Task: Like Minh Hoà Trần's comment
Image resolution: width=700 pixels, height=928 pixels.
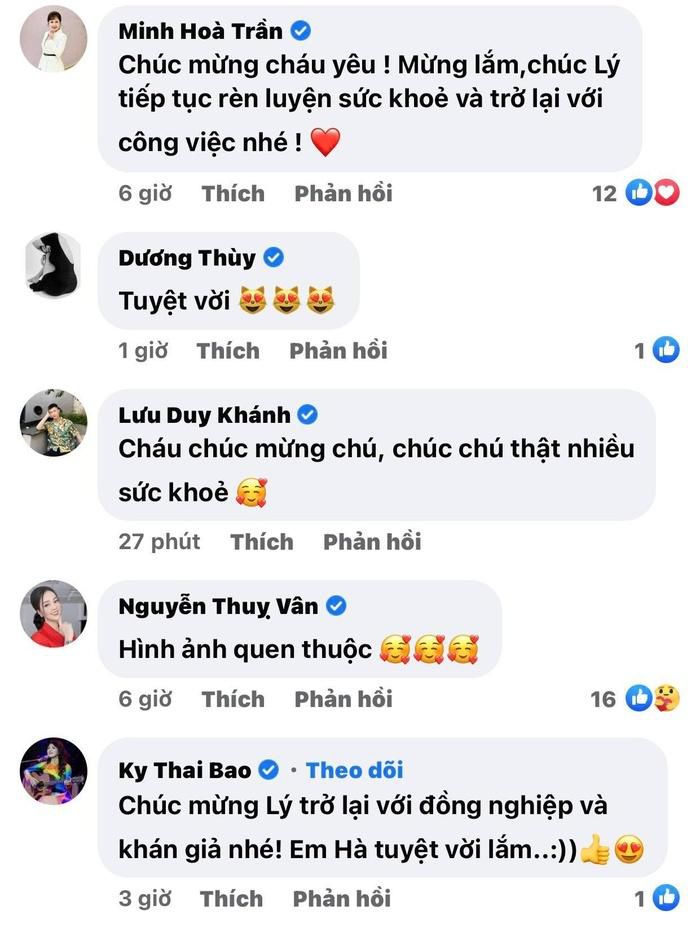Action: tap(233, 193)
